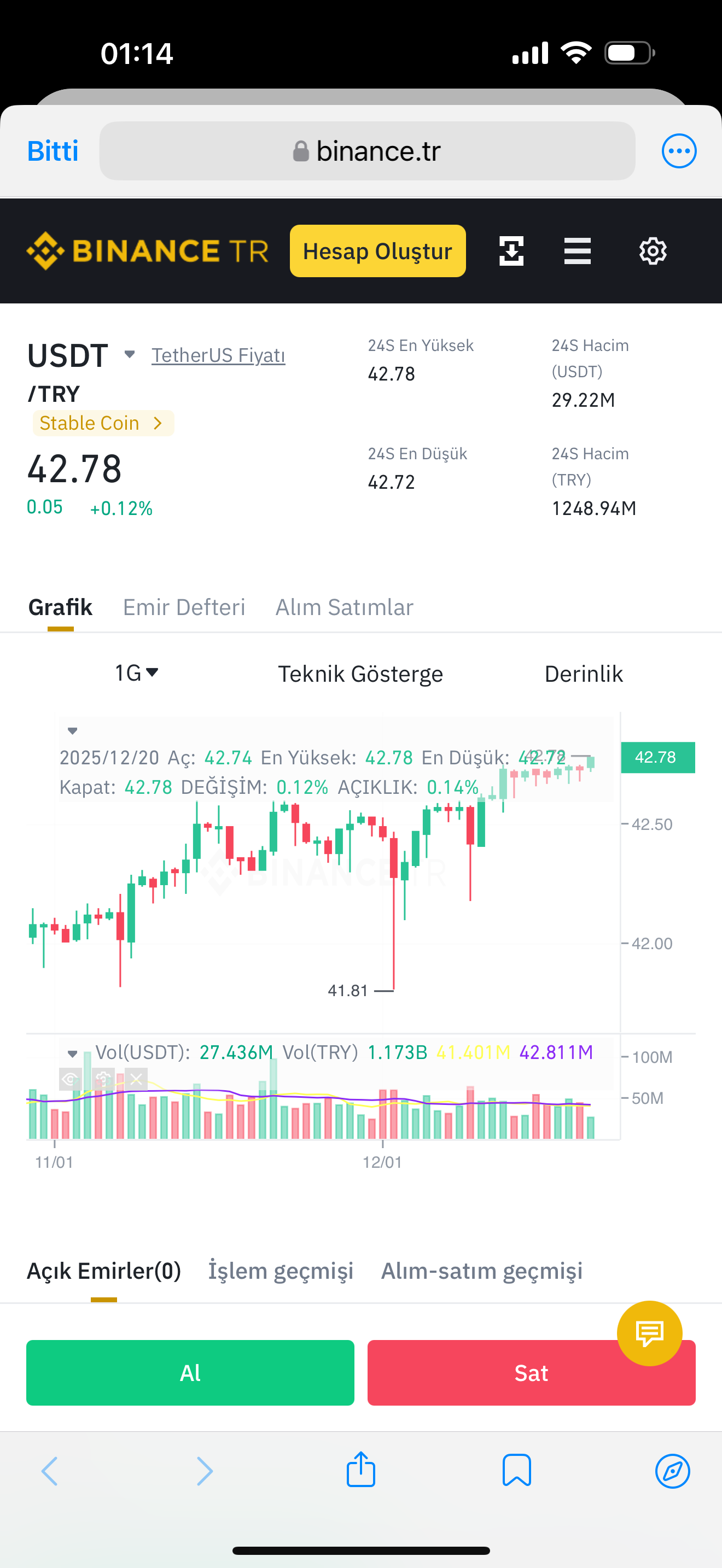The height and width of the screenshot is (1568, 722).
Task: Open the TetherUS Fiyatı link
Action: click(218, 355)
